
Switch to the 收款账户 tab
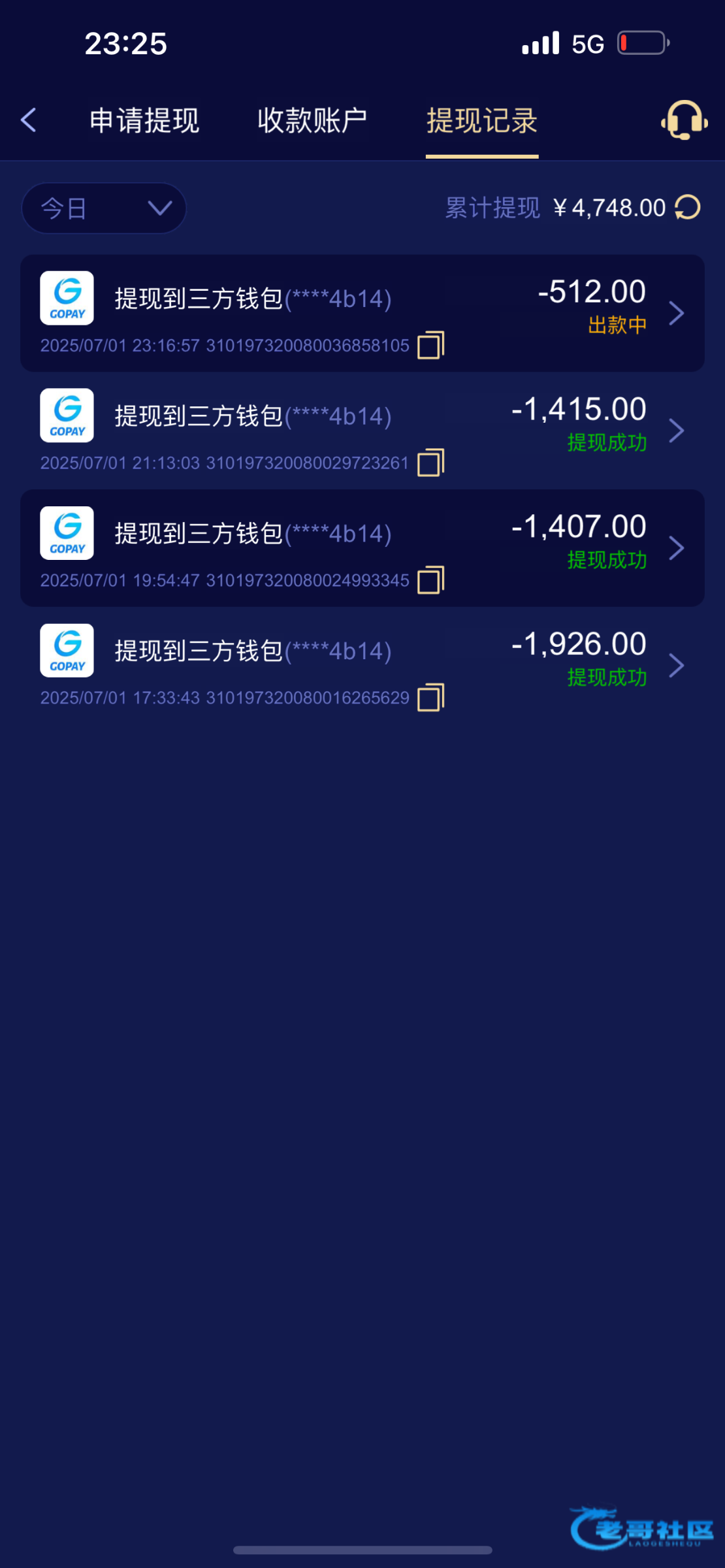[x=312, y=121]
